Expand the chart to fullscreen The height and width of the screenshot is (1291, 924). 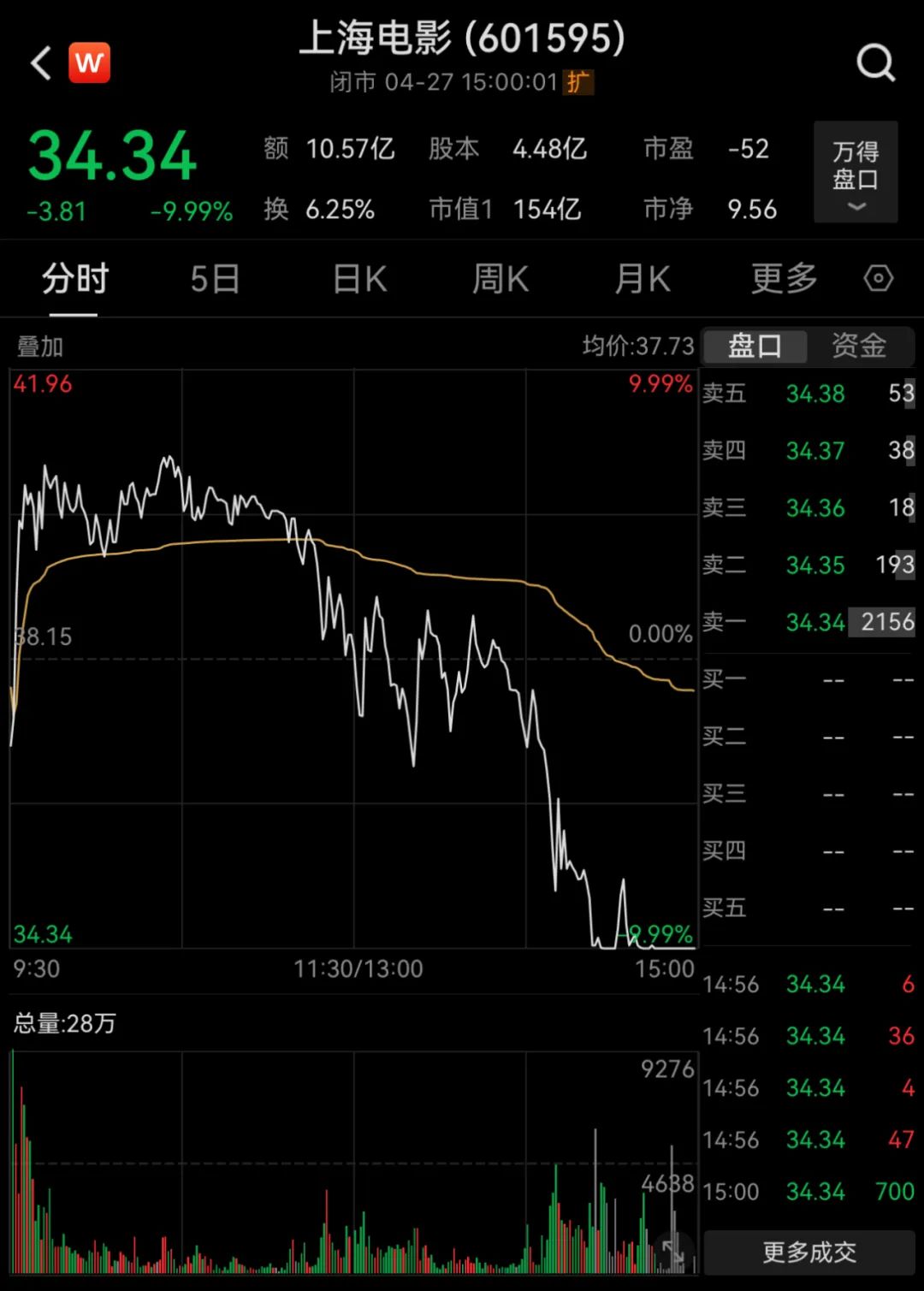[674, 1250]
